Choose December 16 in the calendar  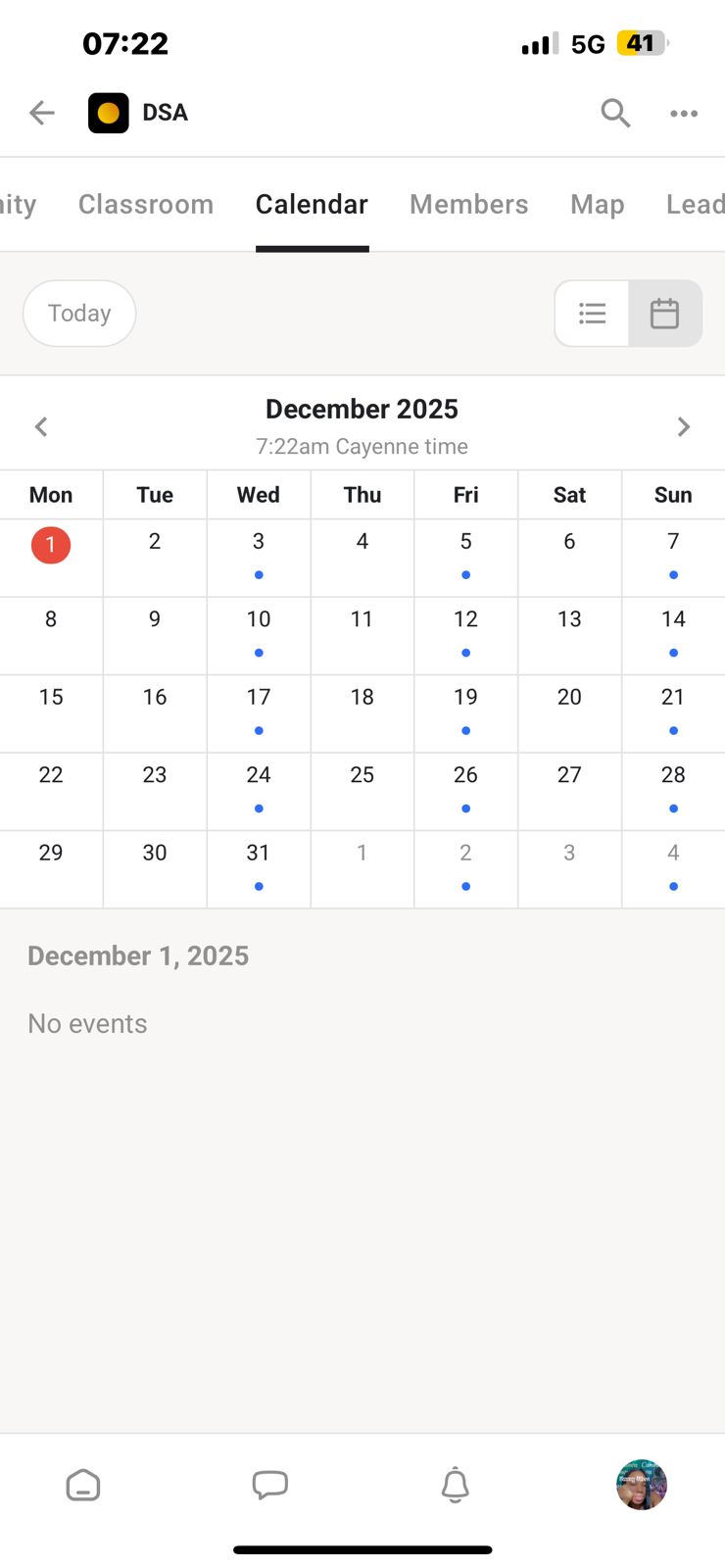tap(155, 710)
